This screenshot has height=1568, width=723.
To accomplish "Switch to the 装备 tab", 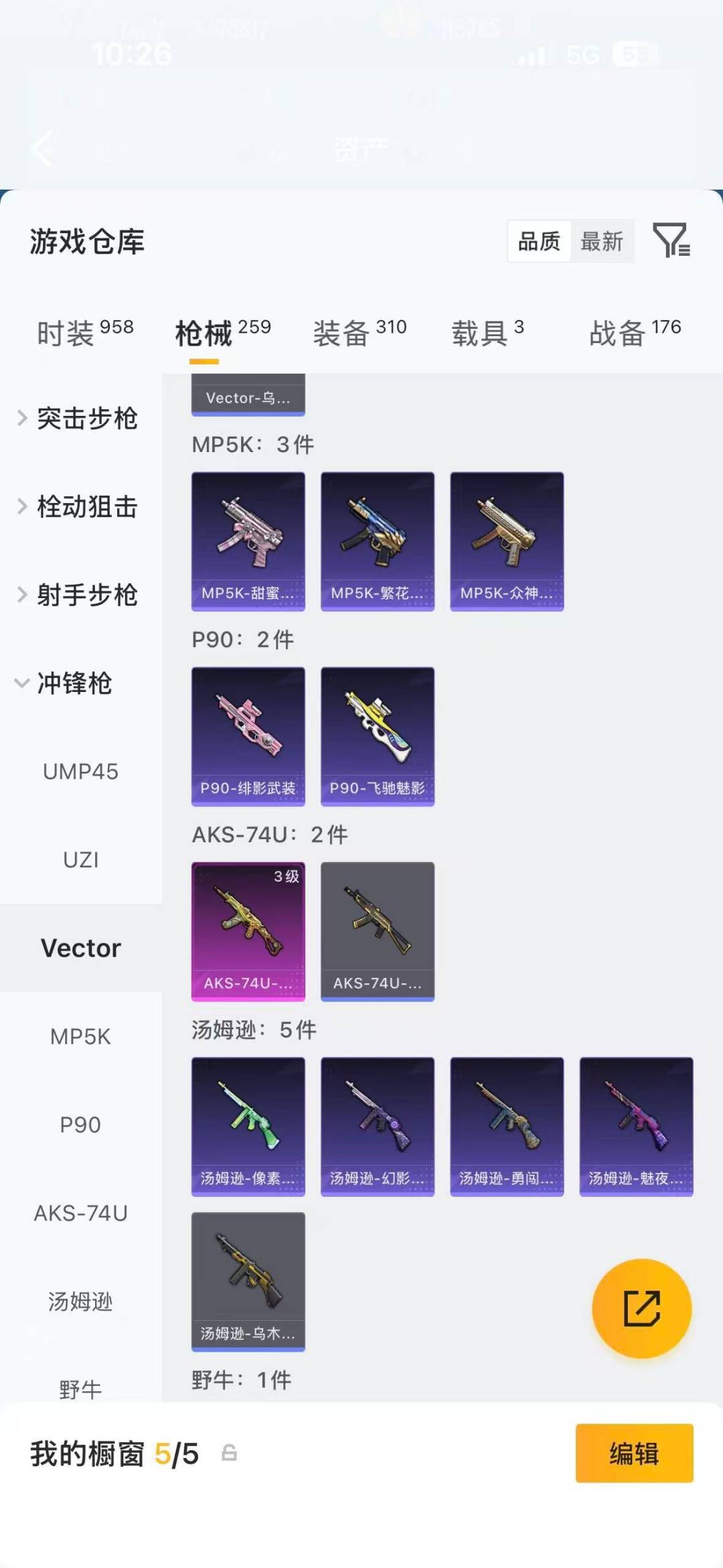I will 341,333.
